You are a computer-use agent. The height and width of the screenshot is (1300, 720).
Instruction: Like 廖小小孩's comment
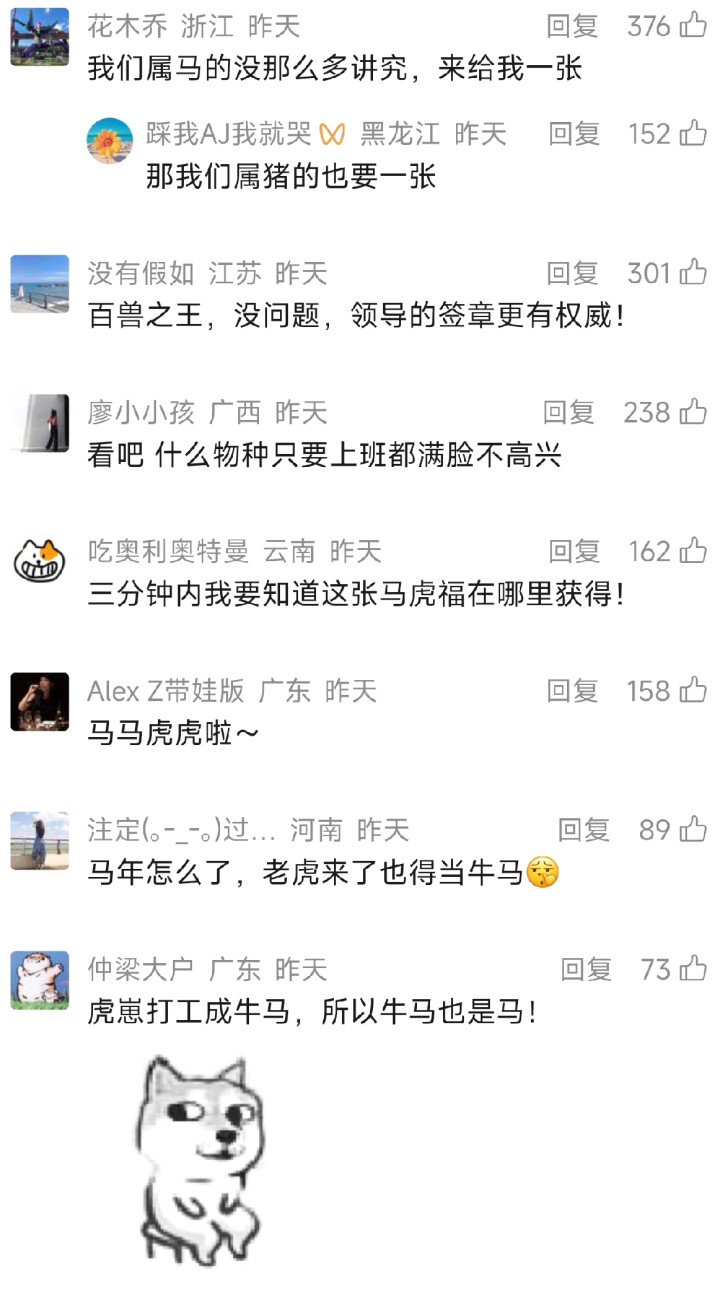pos(693,411)
